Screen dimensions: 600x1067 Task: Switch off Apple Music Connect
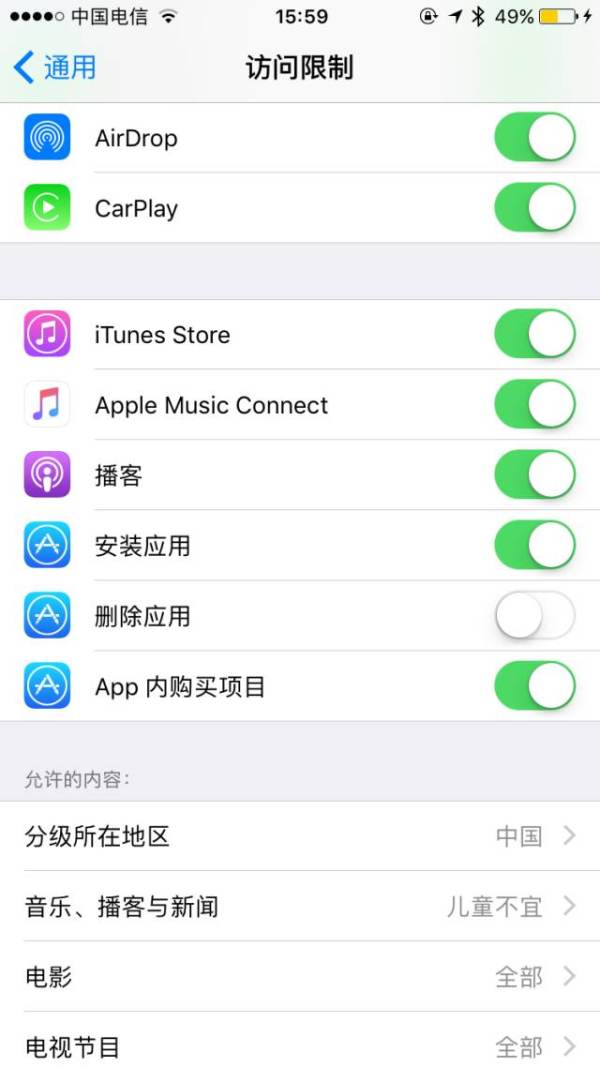(534, 405)
